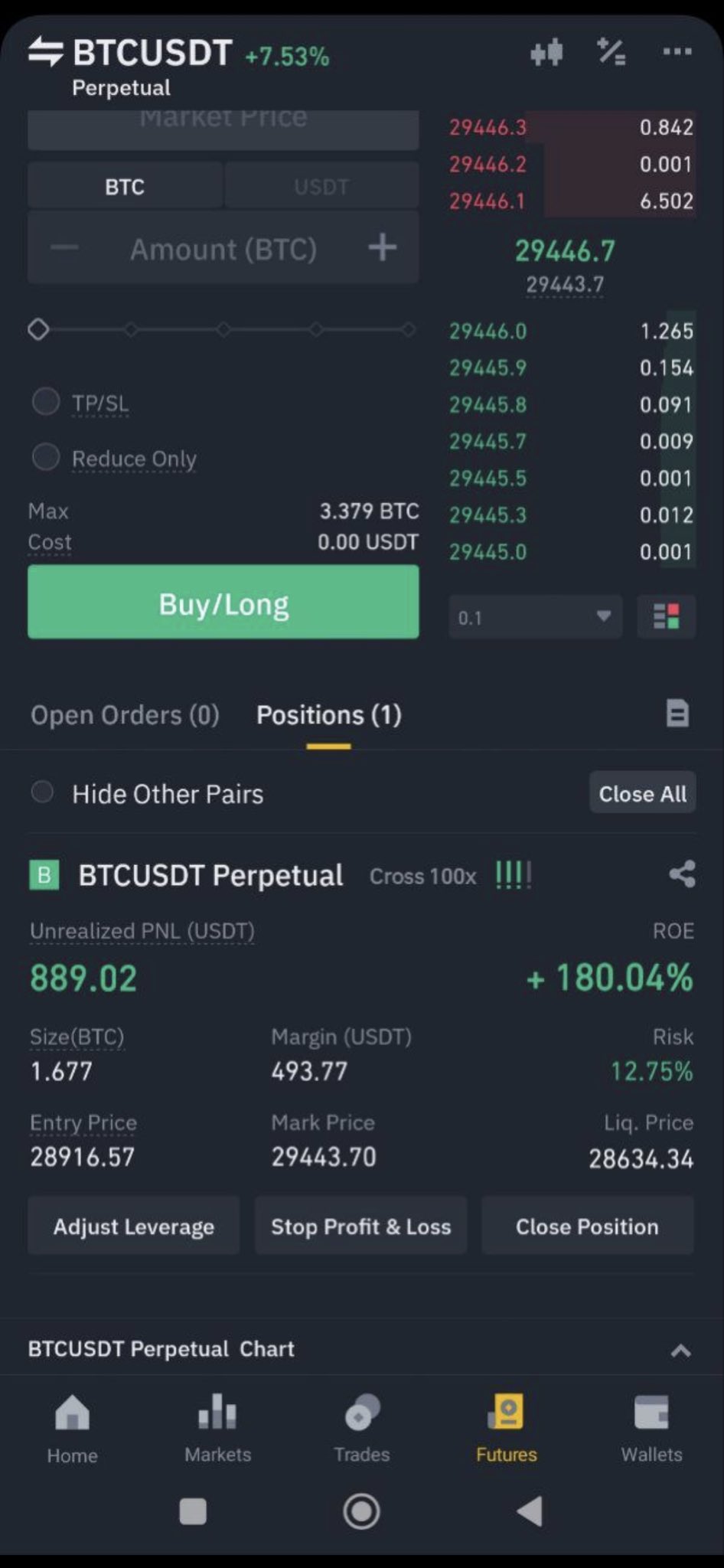Change order book layout view
The width and height of the screenshot is (724, 1568).
pyautogui.click(x=667, y=617)
